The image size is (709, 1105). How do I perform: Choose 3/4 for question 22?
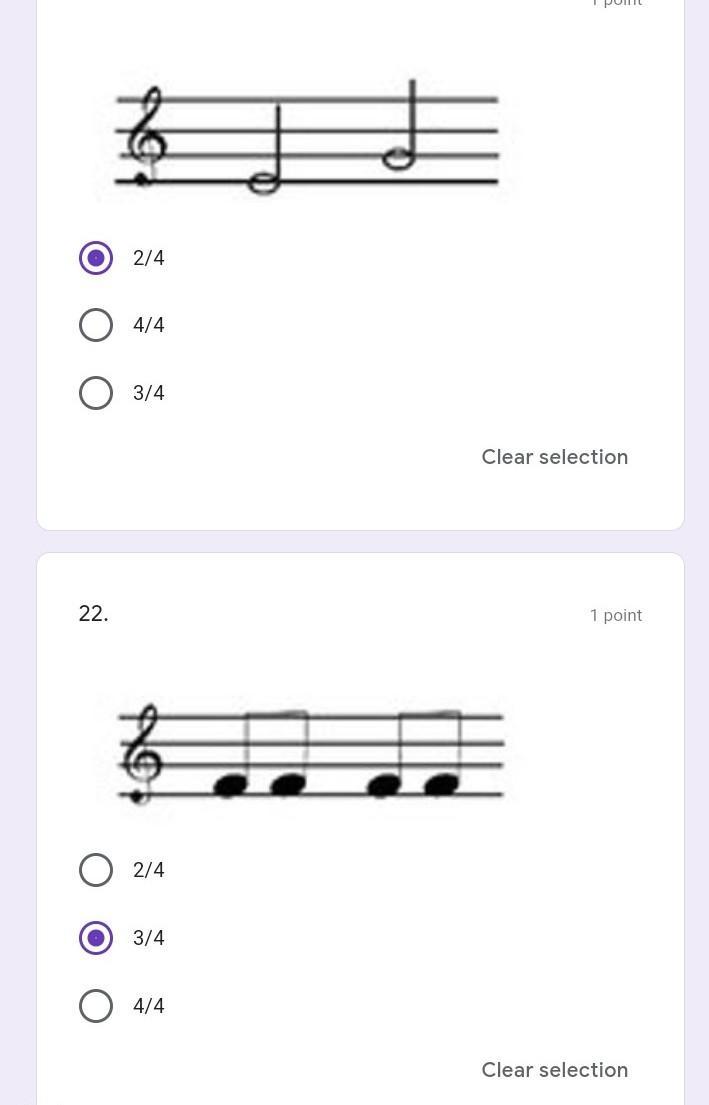[96, 938]
